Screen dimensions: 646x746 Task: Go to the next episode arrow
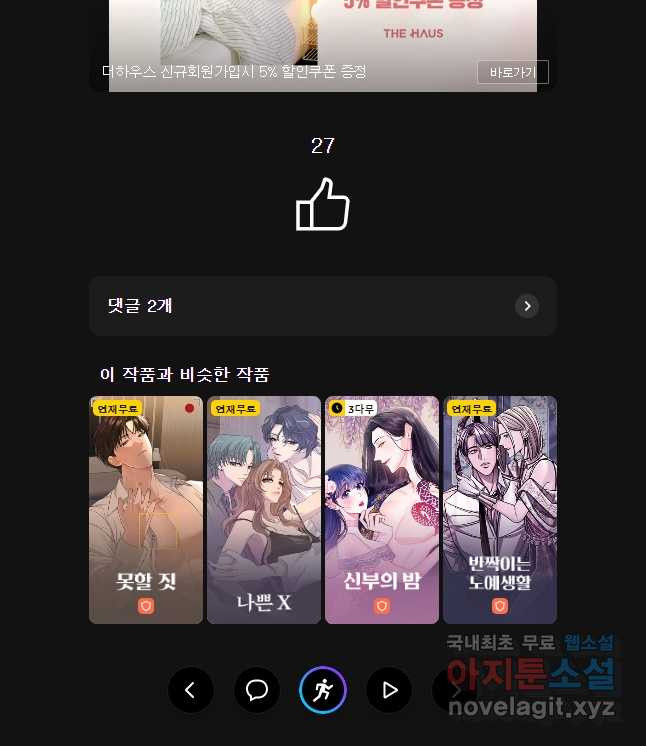click(455, 690)
